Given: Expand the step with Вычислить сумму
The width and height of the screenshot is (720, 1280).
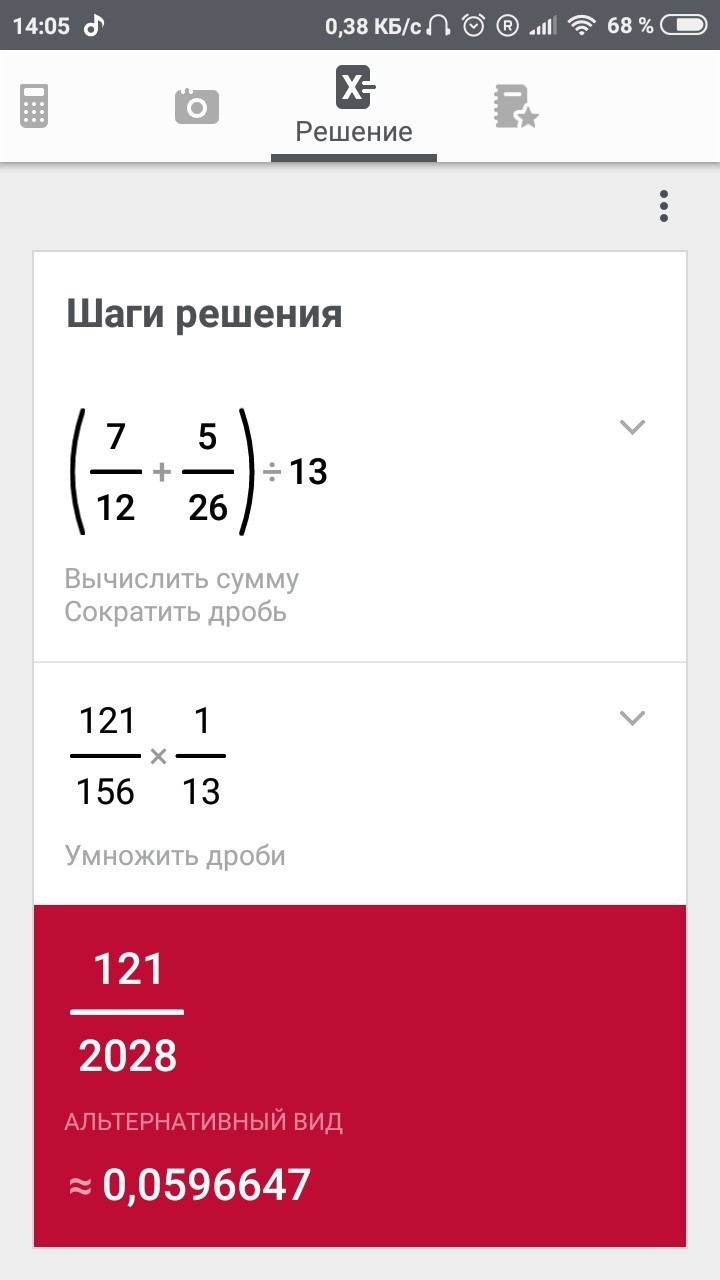Looking at the screenshot, I should click(x=632, y=428).
